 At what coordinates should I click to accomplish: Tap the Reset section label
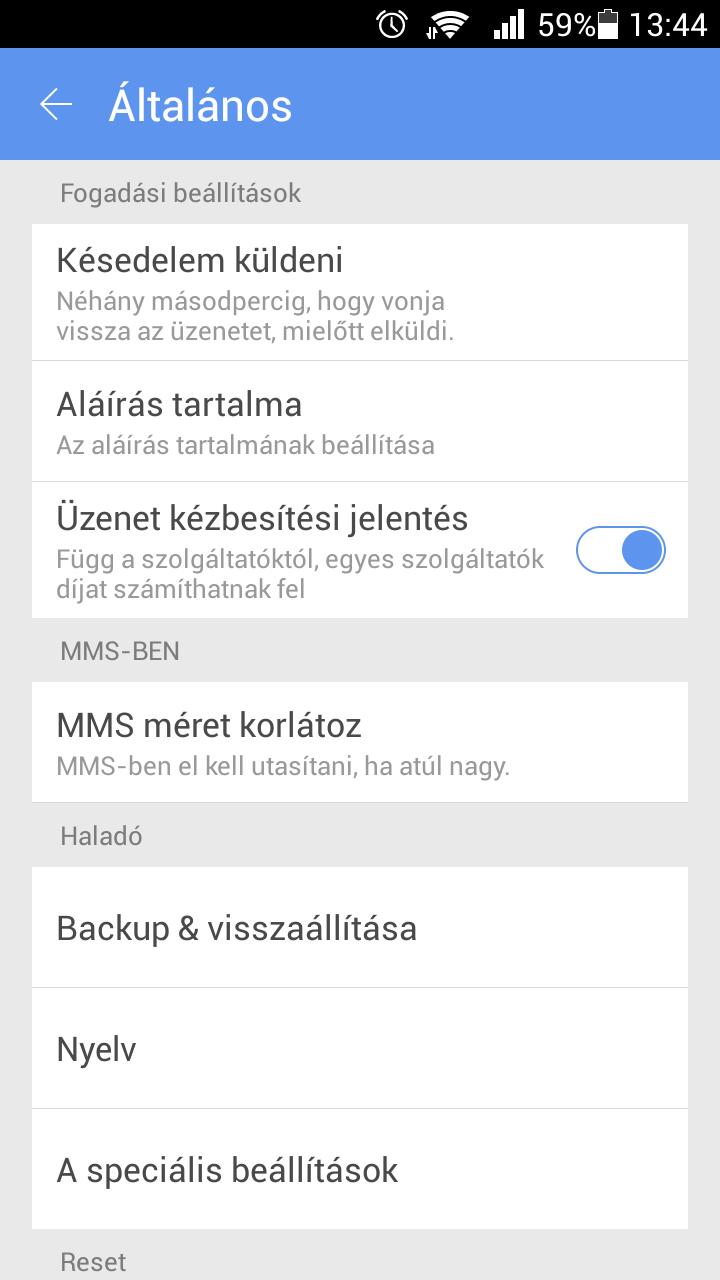click(91, 1262)
